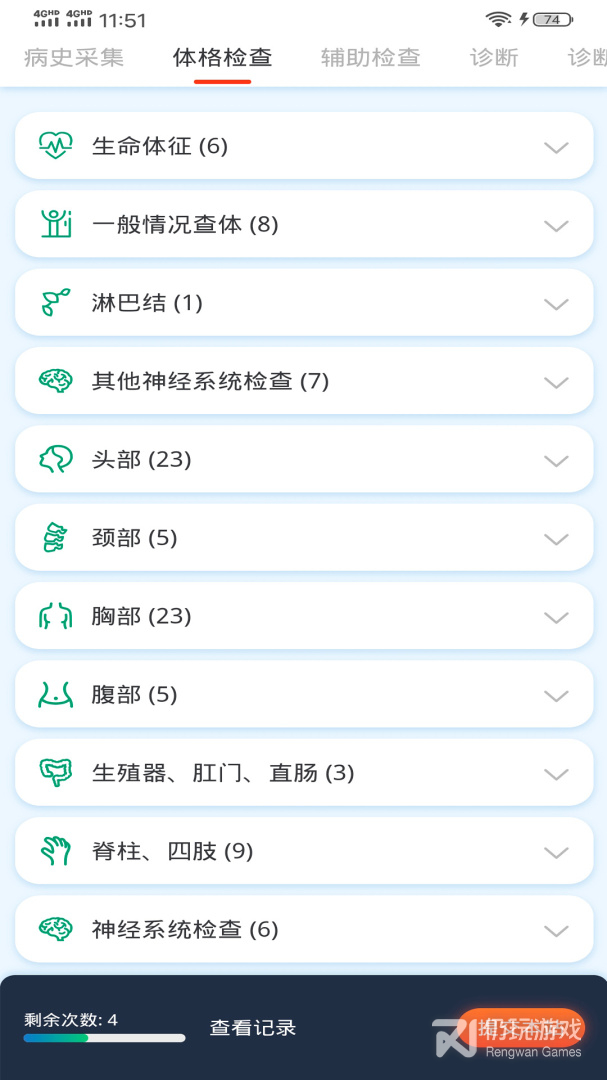Screen dimensions: 607x1080
Task: Expand 一般情况查体 (8) section
Action: [x=304, y=225]
